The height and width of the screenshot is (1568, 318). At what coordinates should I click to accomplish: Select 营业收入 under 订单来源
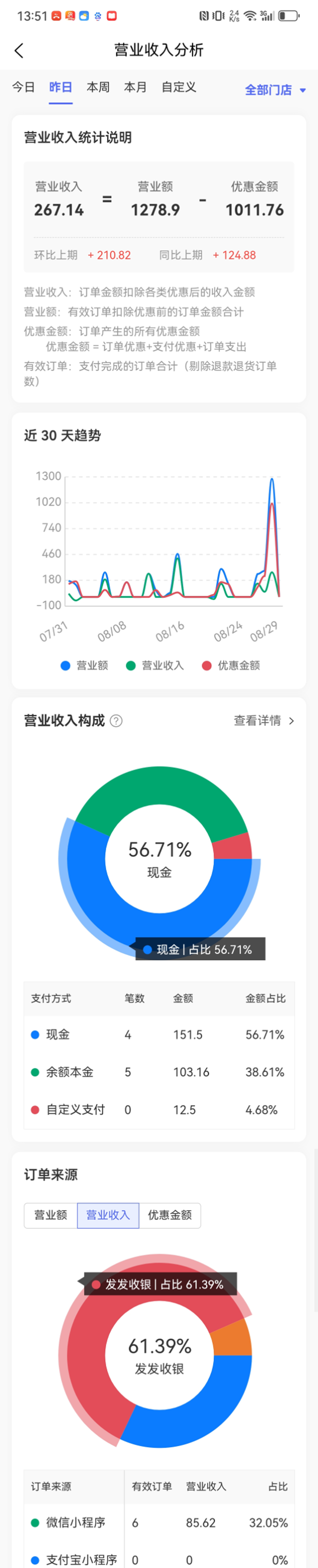point(108,1215)
